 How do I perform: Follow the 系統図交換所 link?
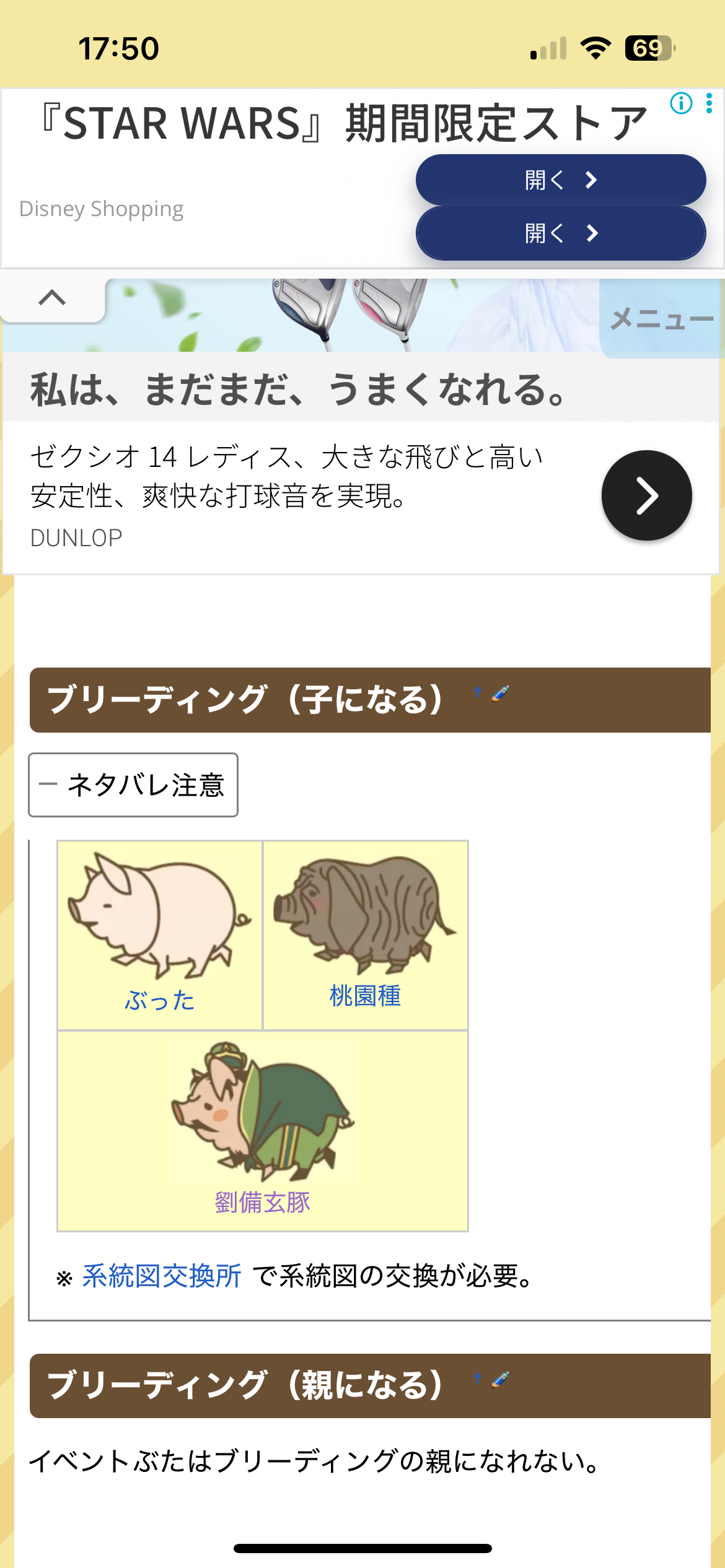161,1276
